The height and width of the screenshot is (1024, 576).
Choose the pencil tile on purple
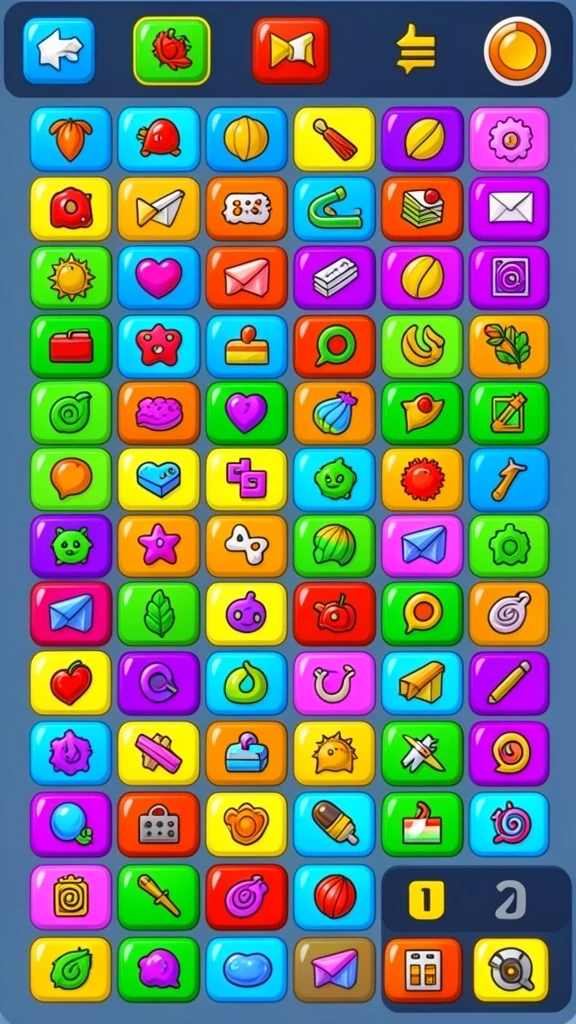(x=509, y=682)
